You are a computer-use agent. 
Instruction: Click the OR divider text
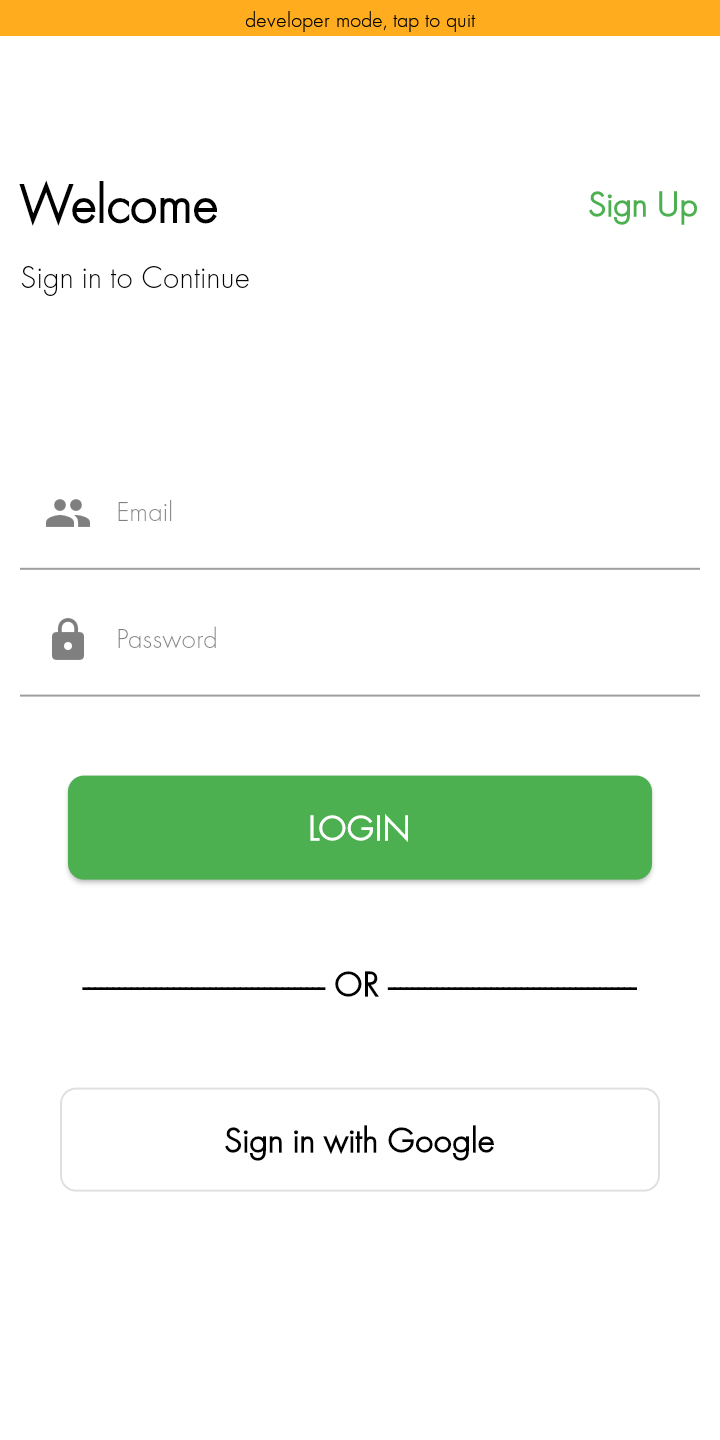[360, 984]
